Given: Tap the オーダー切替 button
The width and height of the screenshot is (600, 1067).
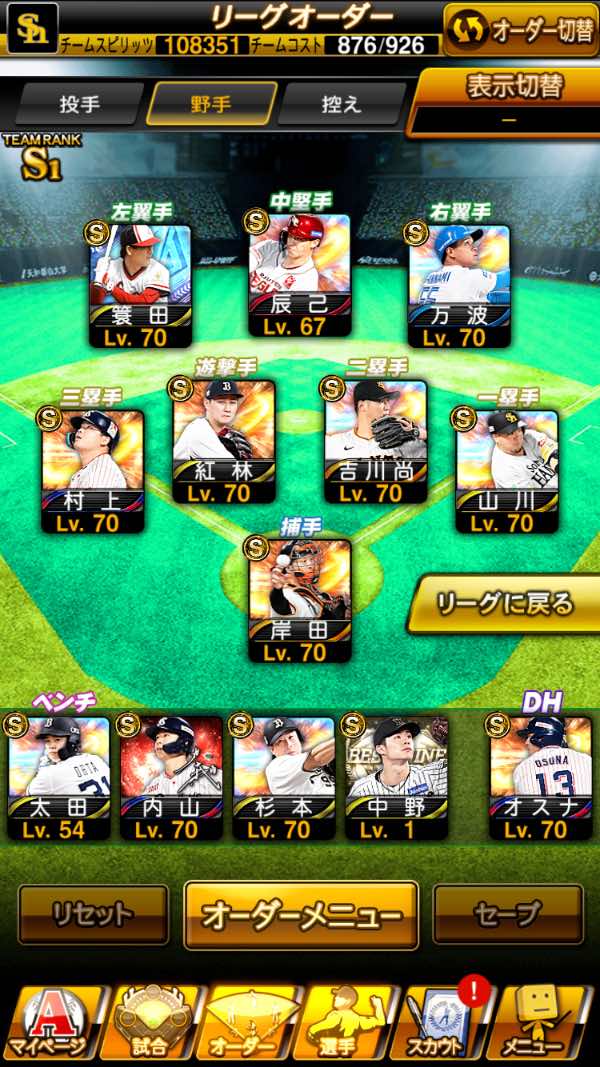Looking at the screenshot, I should tap(521, 29).
